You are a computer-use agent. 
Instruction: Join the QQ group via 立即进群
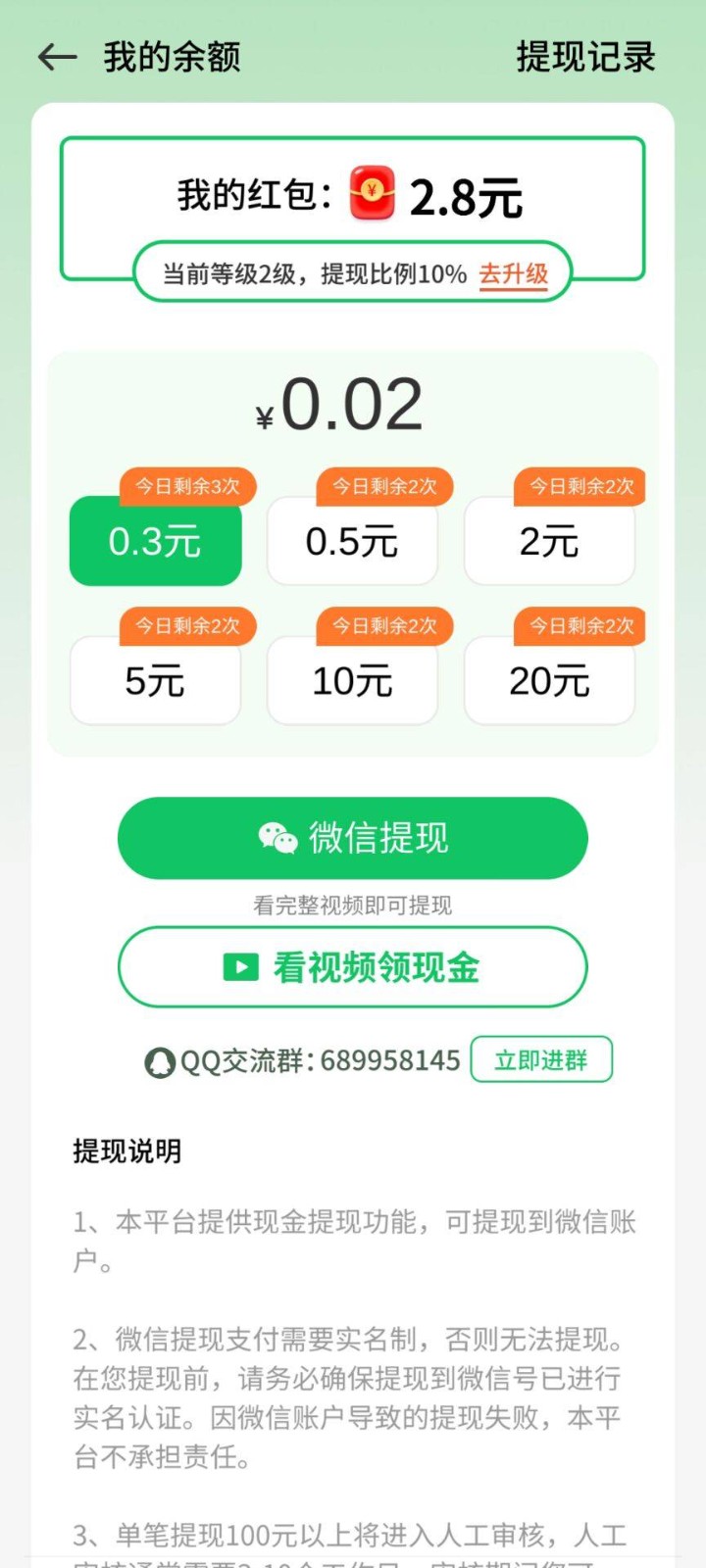click(x=541, y=1059)
